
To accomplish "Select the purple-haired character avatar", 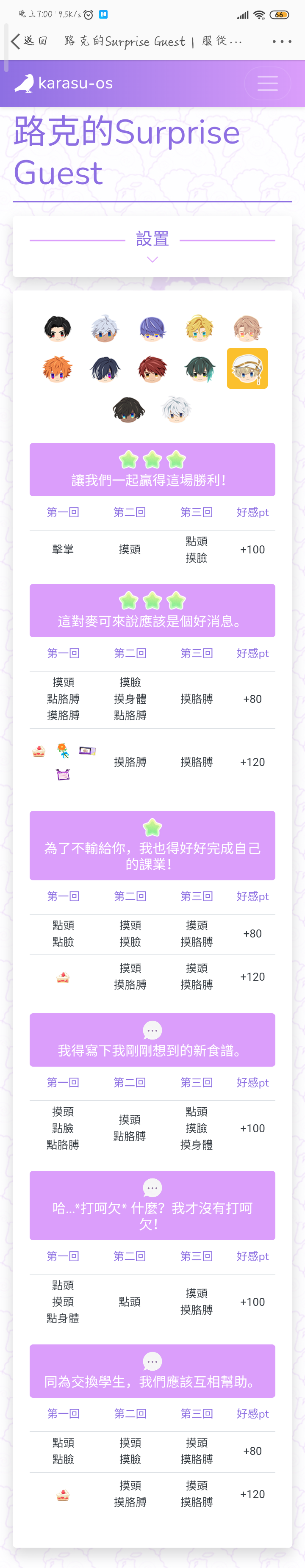I will 152,329.
